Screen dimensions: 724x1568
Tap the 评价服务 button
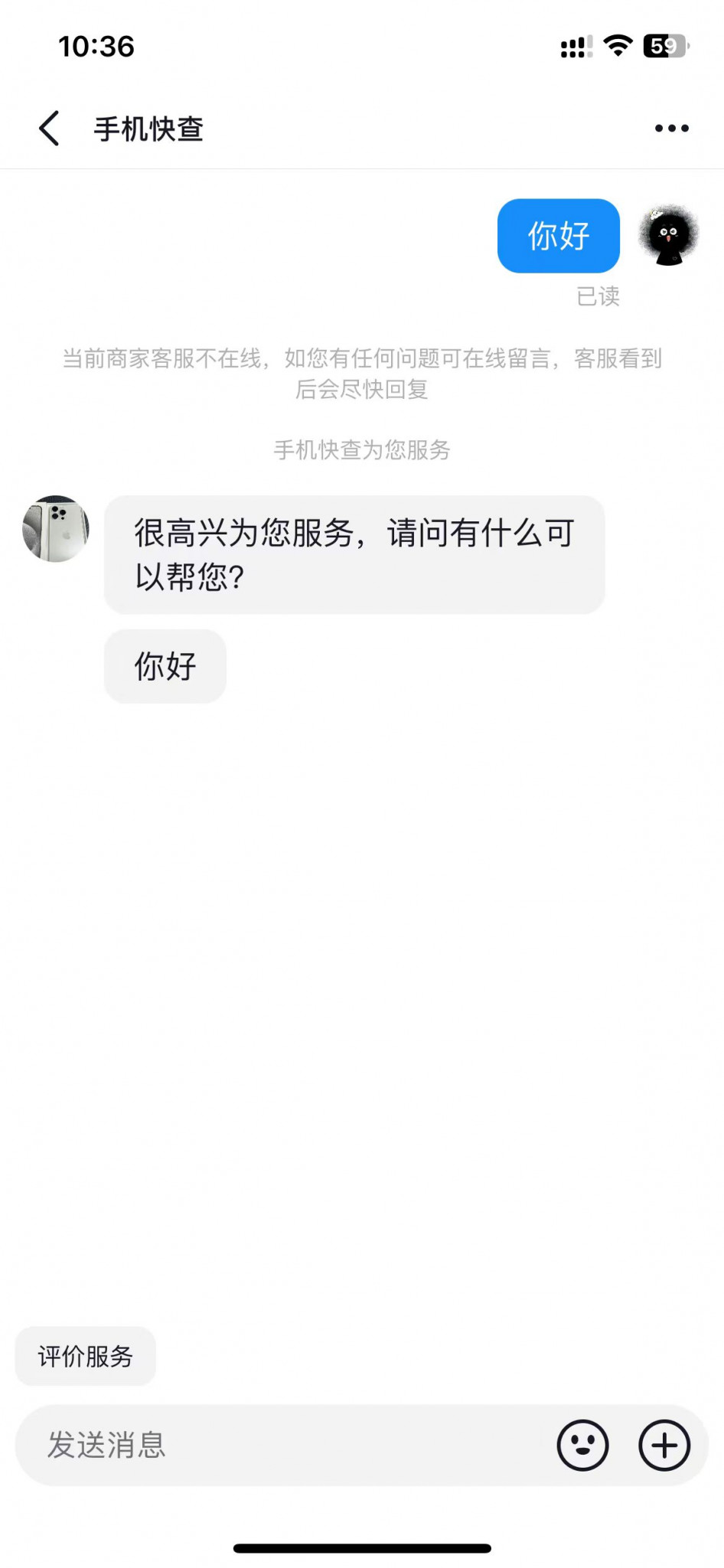click(x=85, y=1356)
